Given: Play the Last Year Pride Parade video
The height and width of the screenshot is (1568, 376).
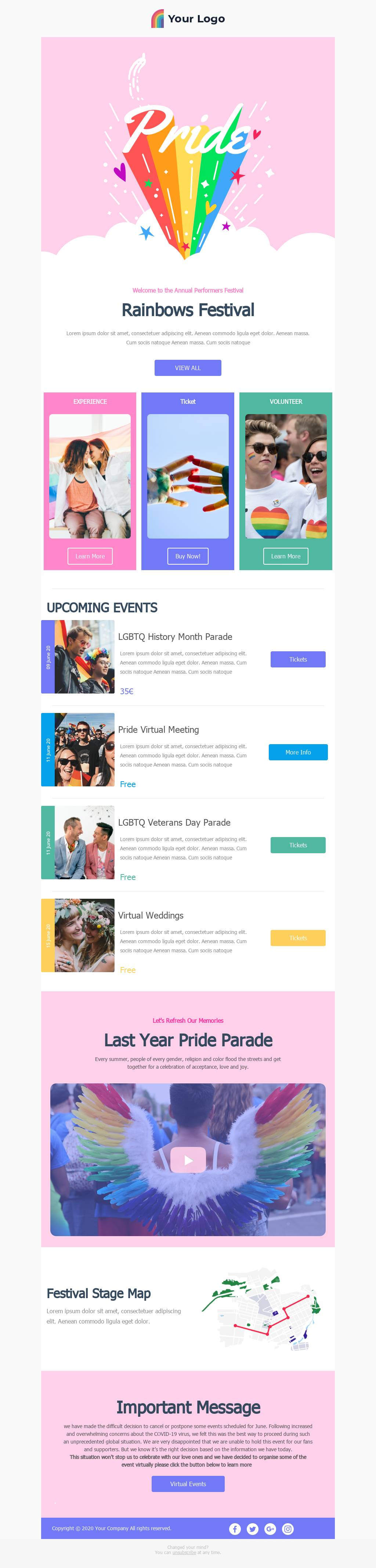Looking at the screenshot, I should [x=188, y=1160].
